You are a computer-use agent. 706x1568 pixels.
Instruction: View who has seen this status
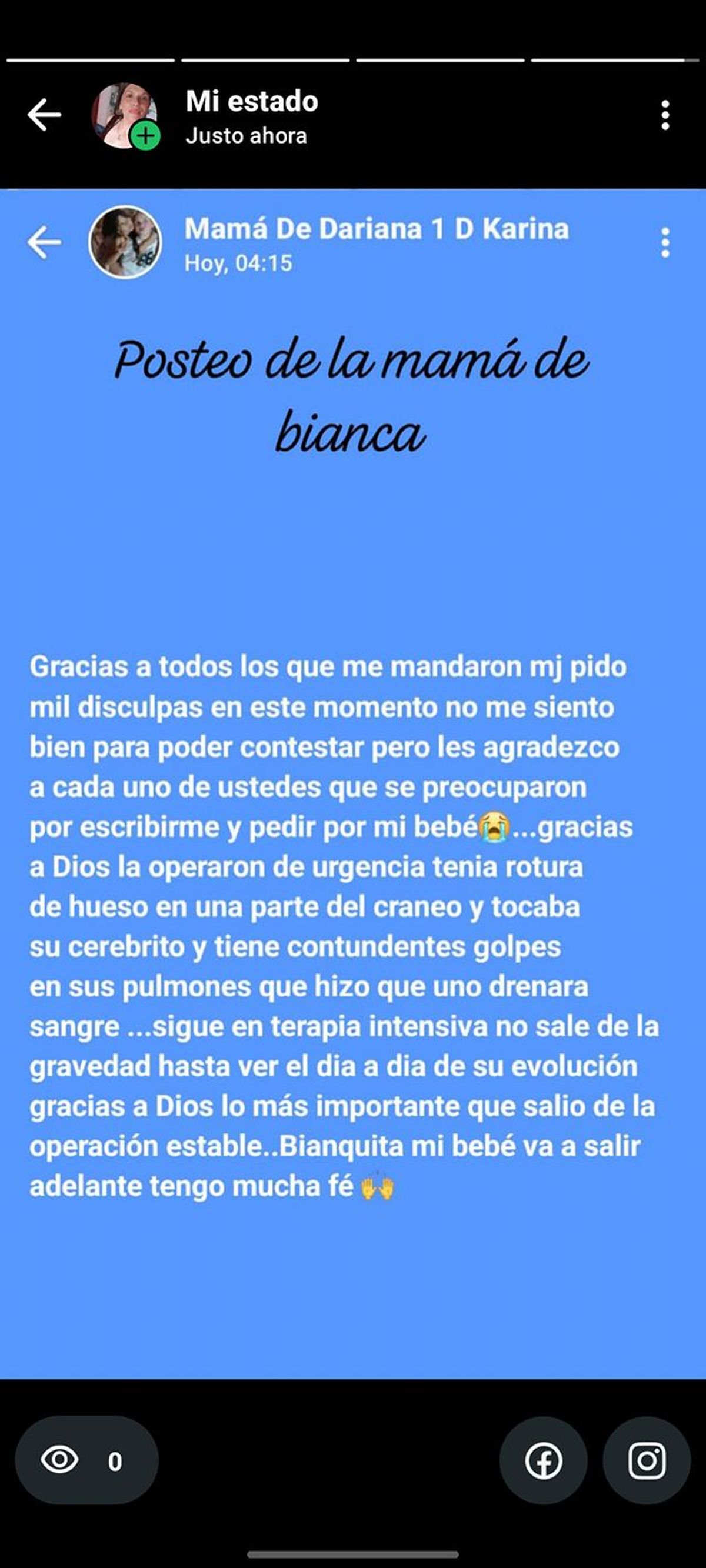coord(86,1460)
